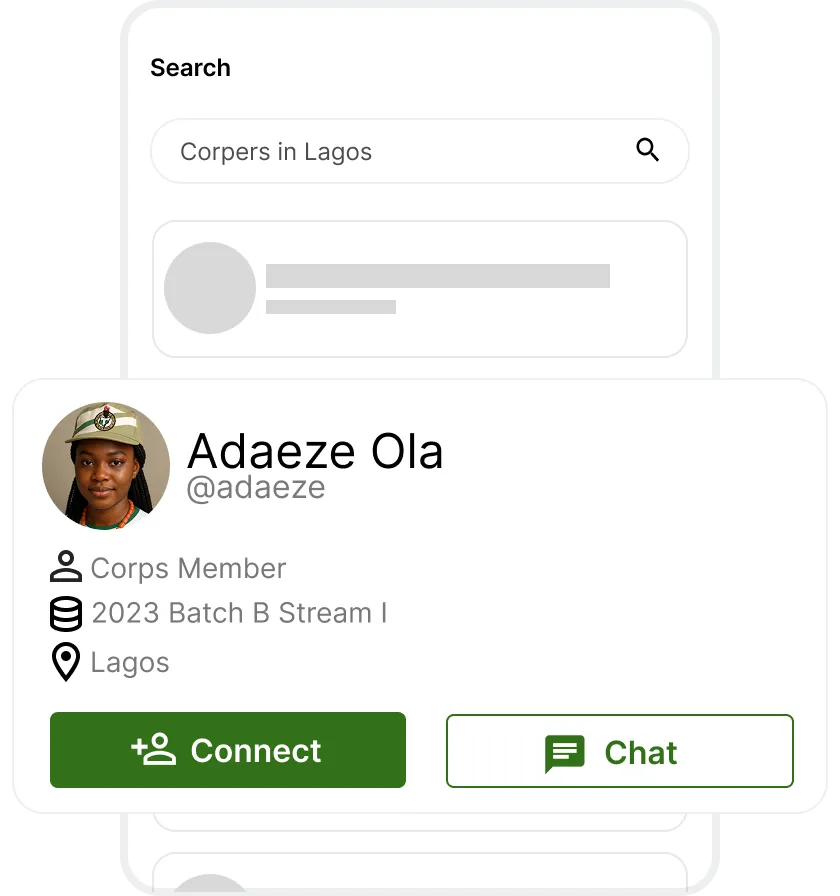
Task: Click the speech bubble icon inside Chat button
Action: click(x=566, y=752)
